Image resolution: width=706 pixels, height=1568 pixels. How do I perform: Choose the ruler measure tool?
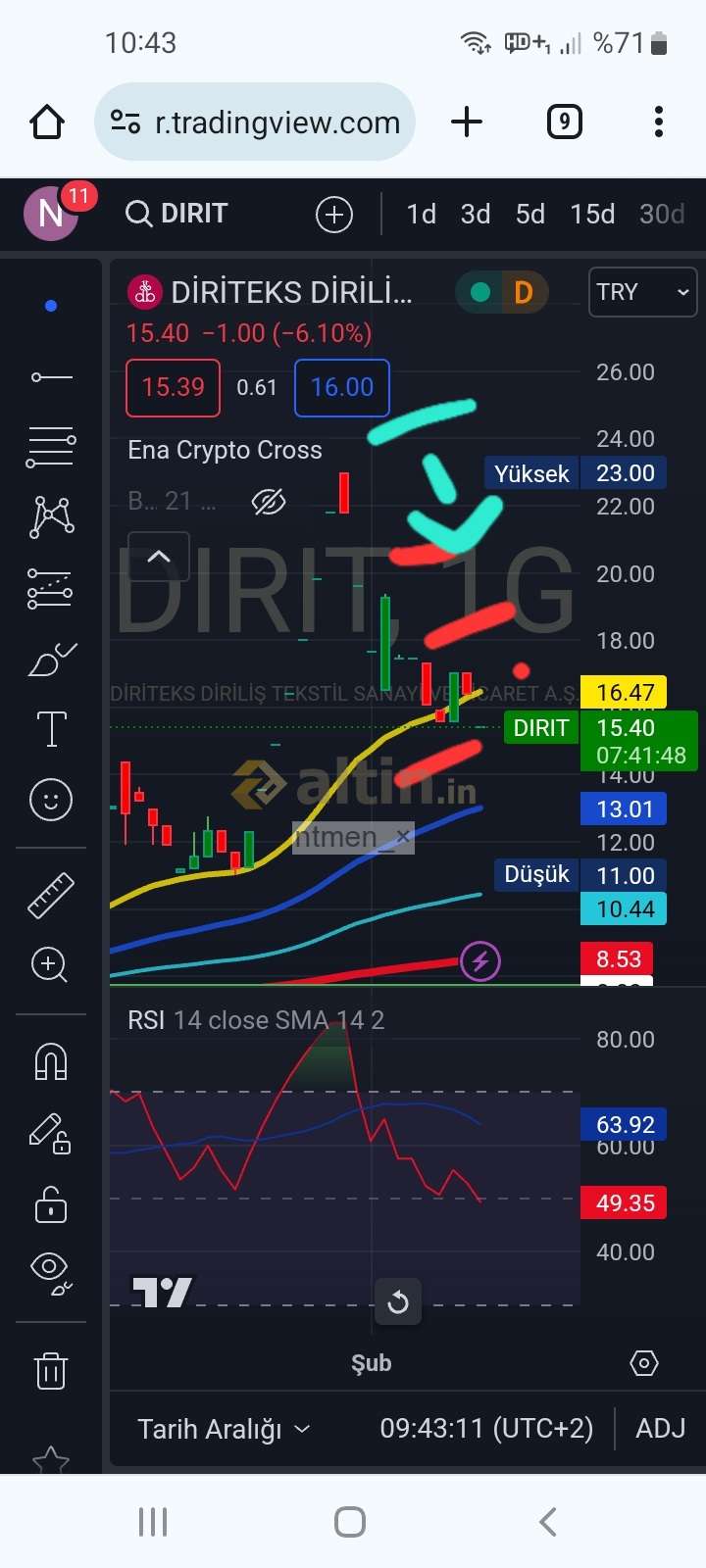tap(51, 895)
